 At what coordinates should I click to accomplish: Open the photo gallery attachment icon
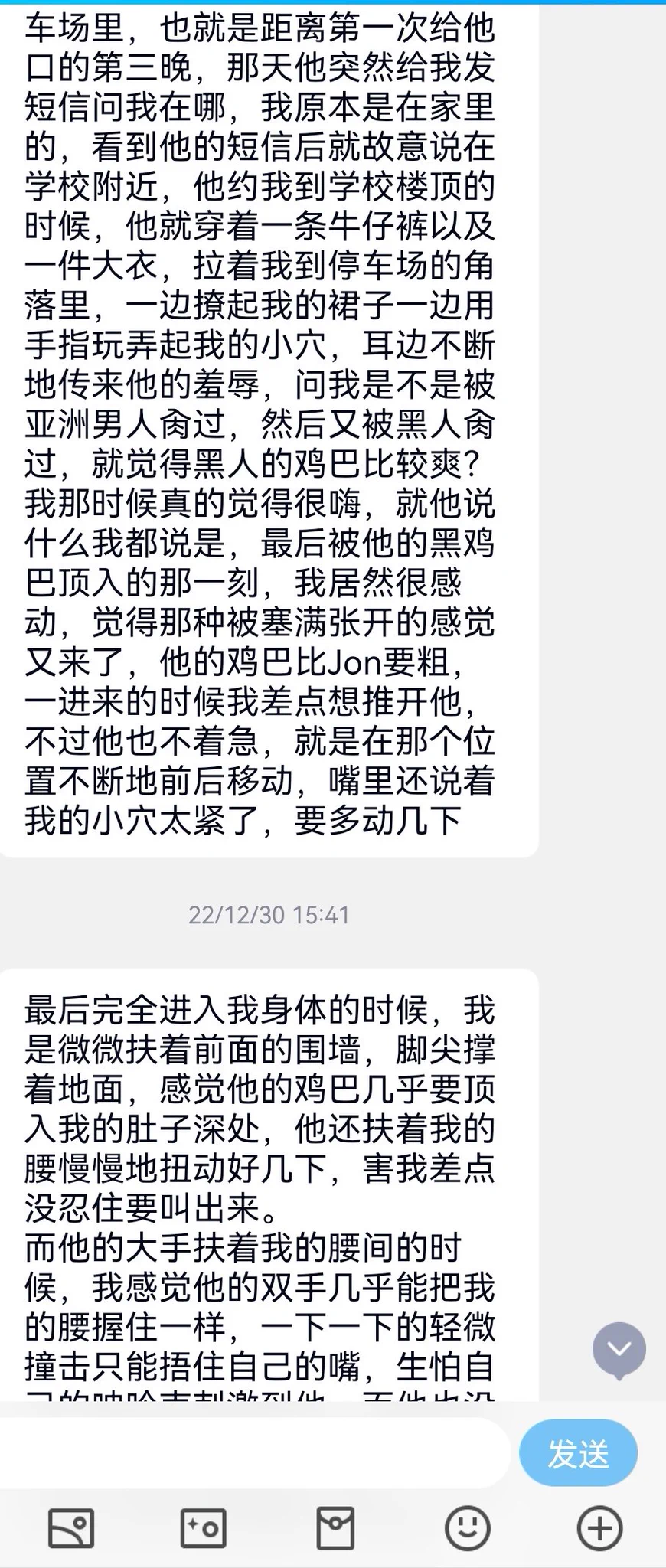pyautogui.click(x=71, y=1528)
